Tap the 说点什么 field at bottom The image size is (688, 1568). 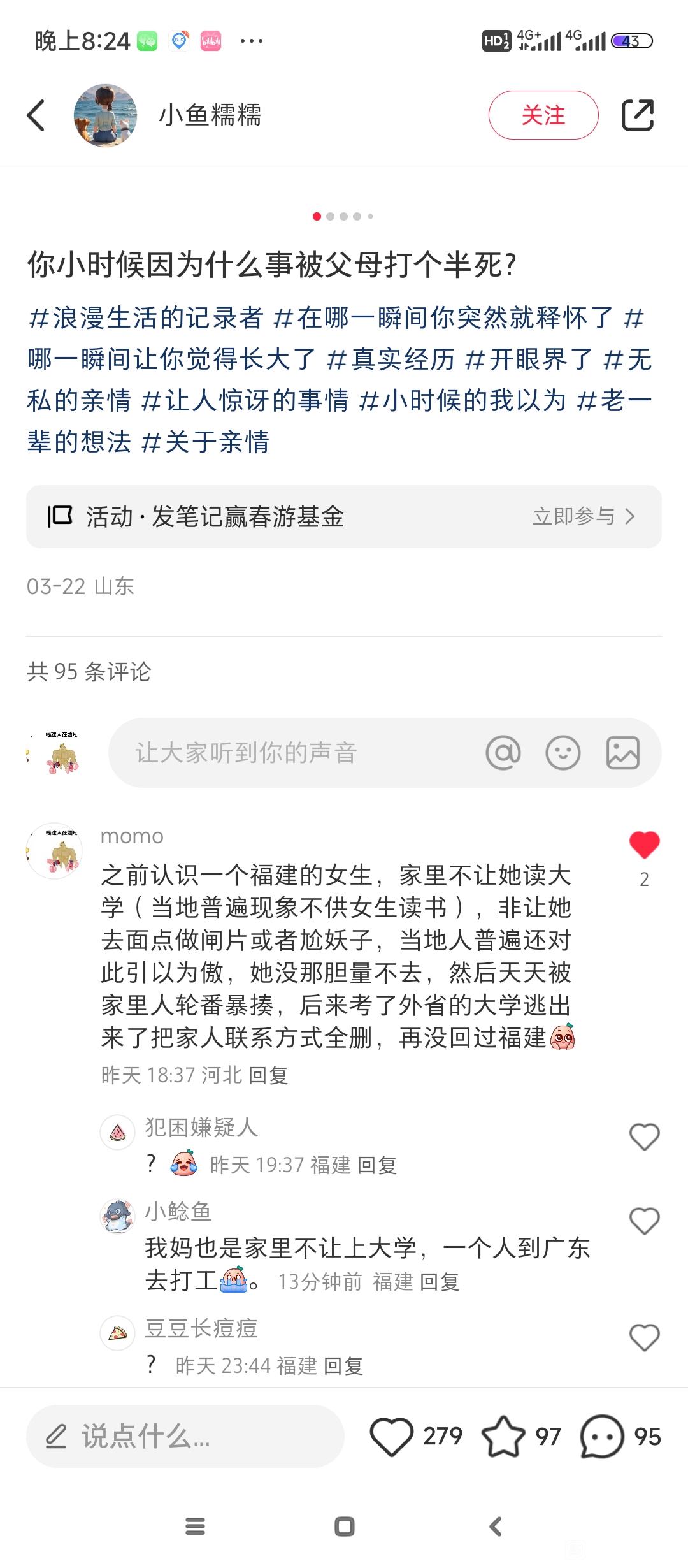point(185,1436)
